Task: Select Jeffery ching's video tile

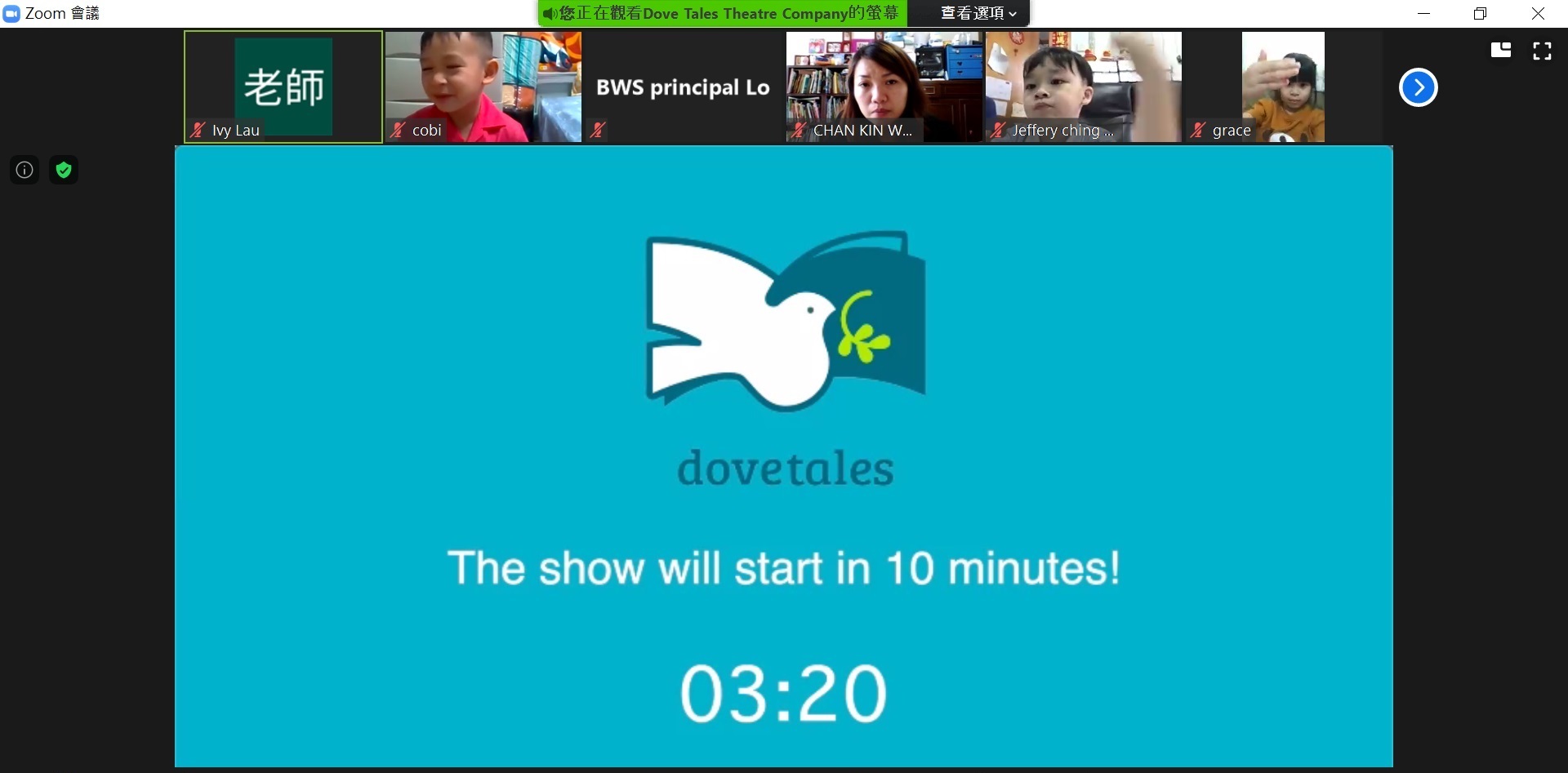Action: (1083, 87)
